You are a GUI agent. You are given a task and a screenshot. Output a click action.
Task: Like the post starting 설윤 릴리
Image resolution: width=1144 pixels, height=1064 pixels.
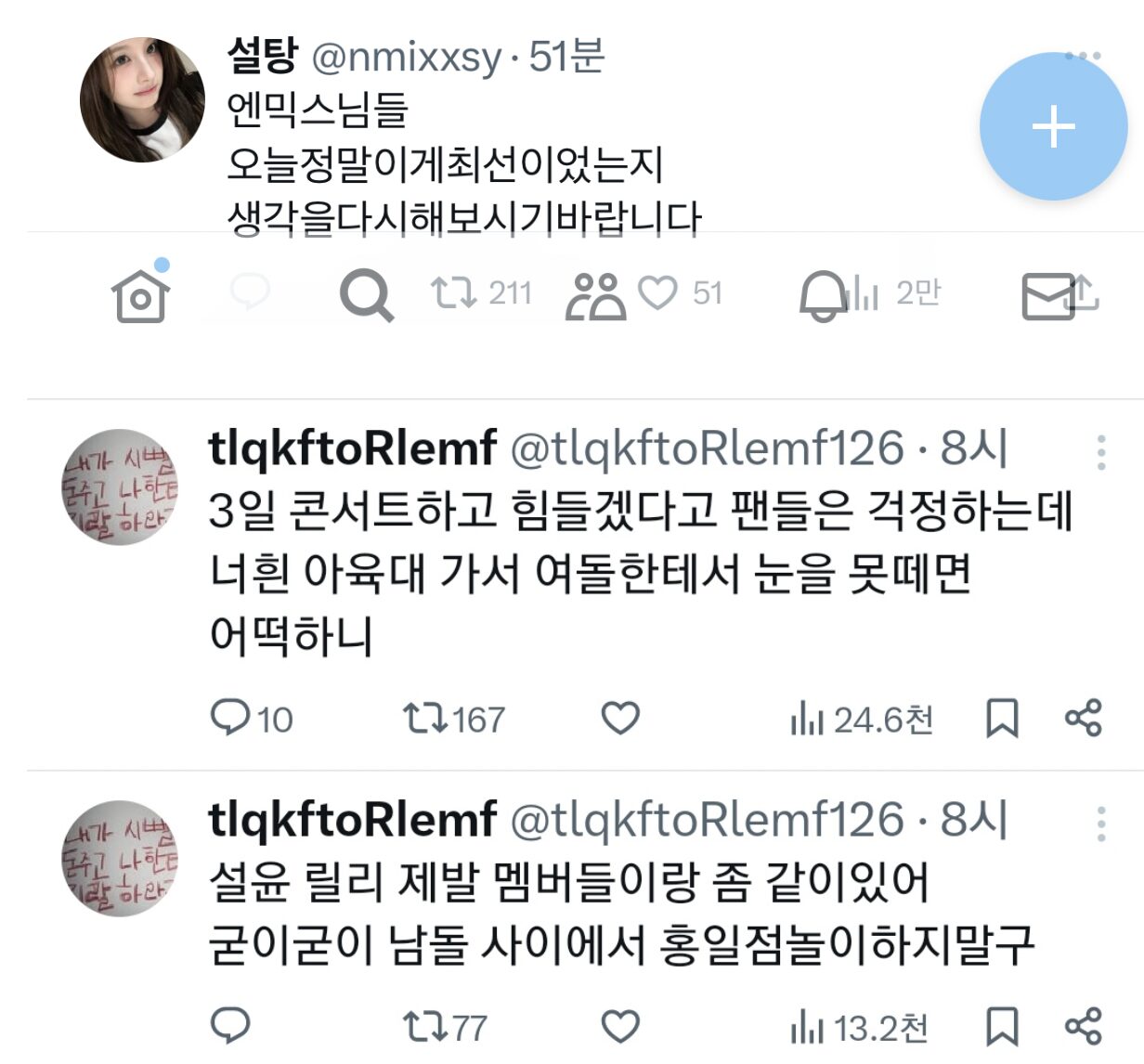click(620, 1027)
